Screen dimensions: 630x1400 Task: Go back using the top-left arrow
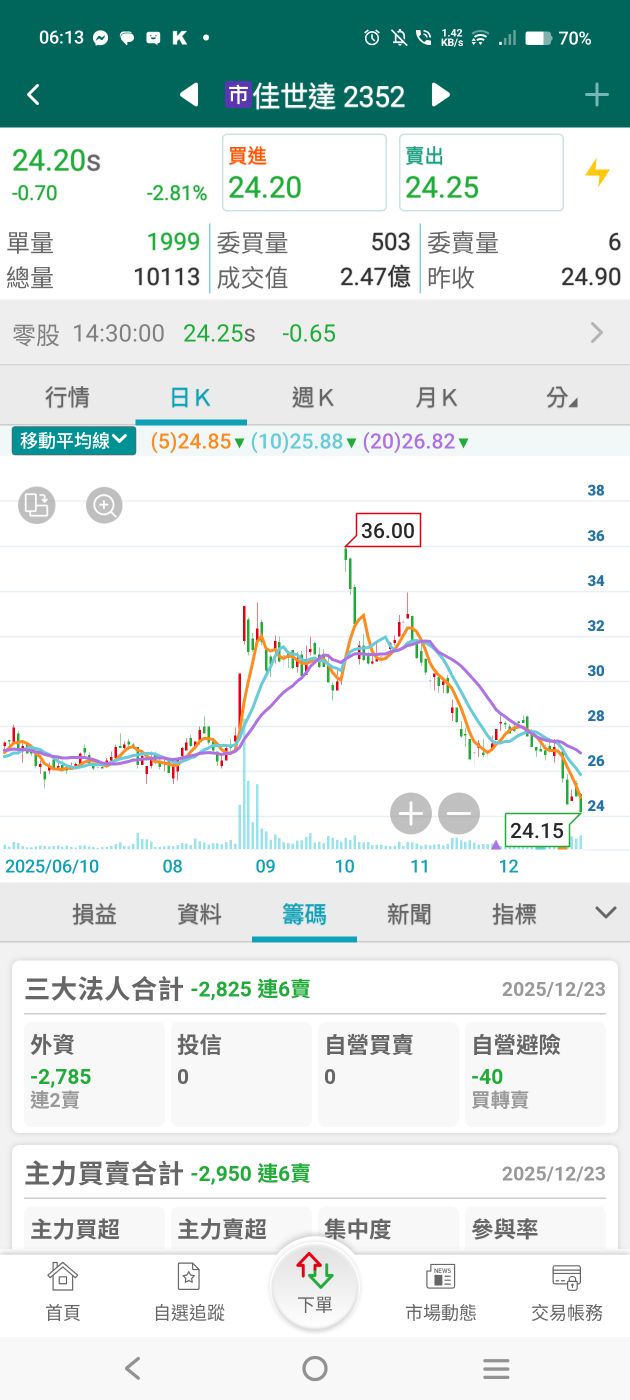33,95
